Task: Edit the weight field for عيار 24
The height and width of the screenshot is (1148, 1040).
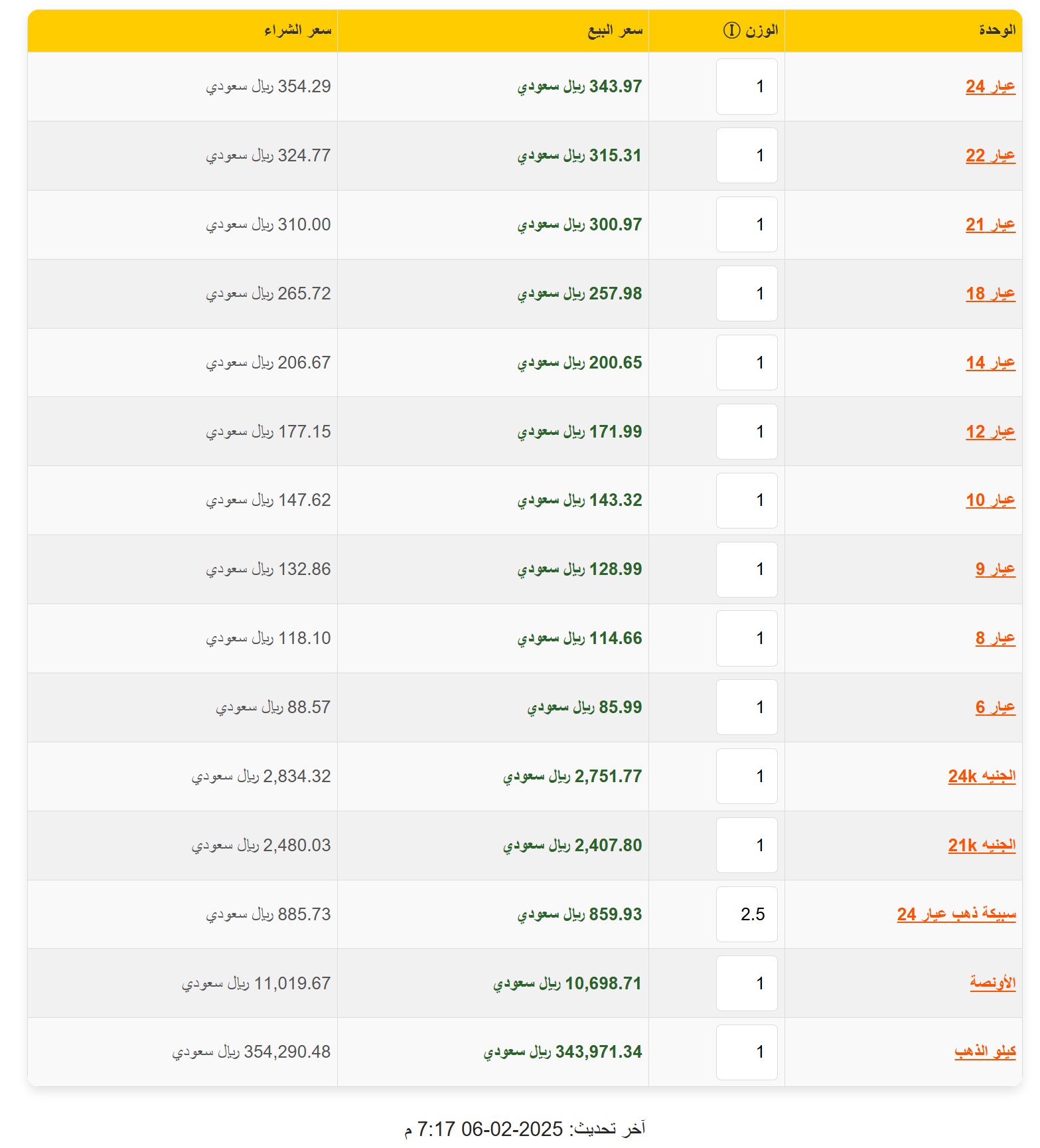Action: pyautogui.click(x=746, y=86)
